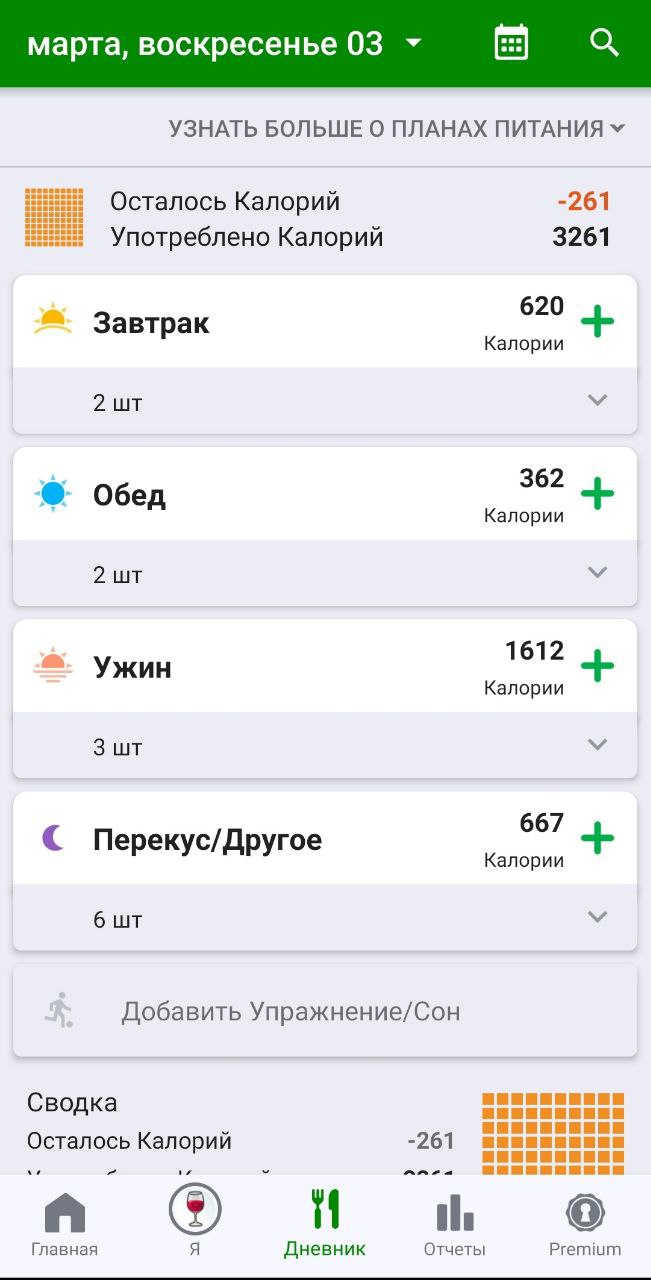Open the date dropdown in the header
This screenshot has height=1280, width=651.
point(413,43)
